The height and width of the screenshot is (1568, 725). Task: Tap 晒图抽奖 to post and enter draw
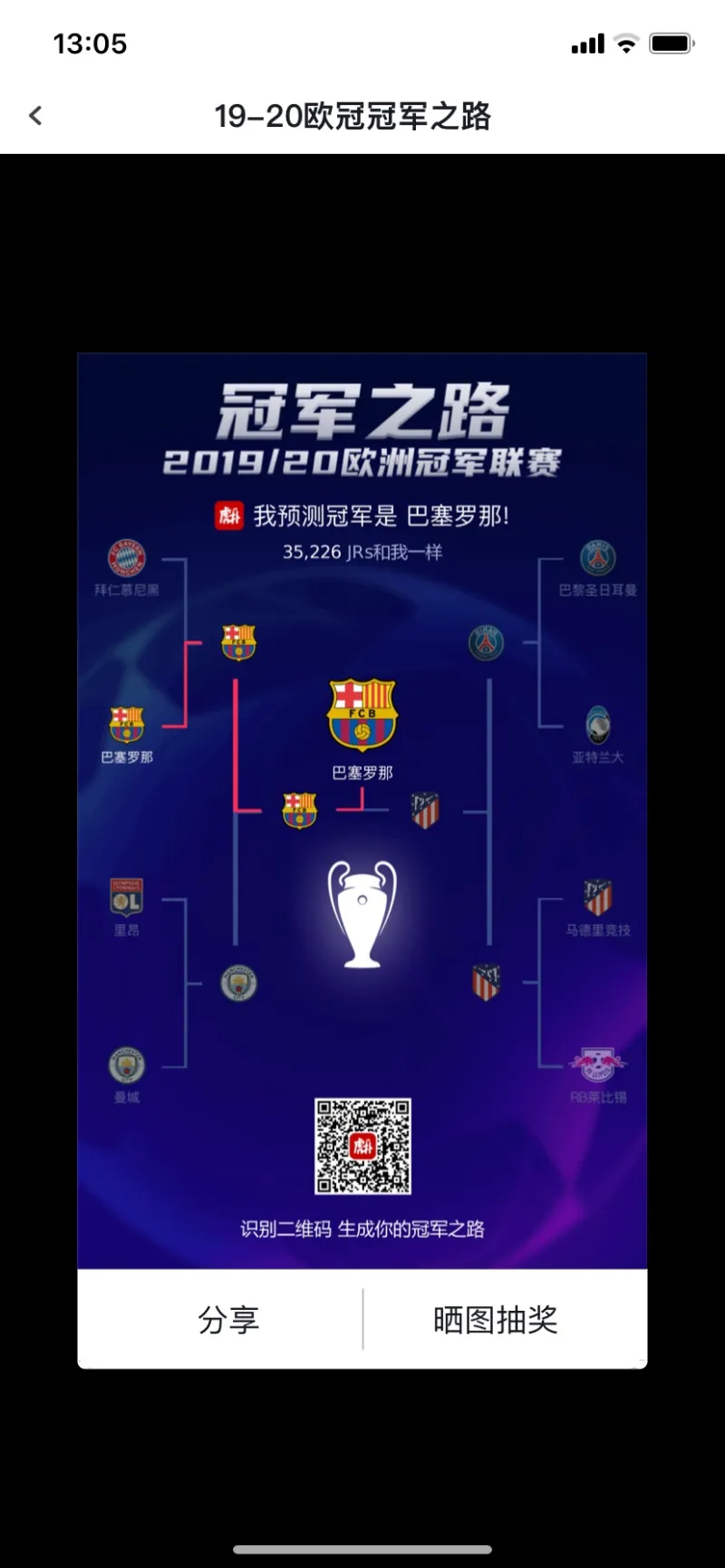point(495,1320)
